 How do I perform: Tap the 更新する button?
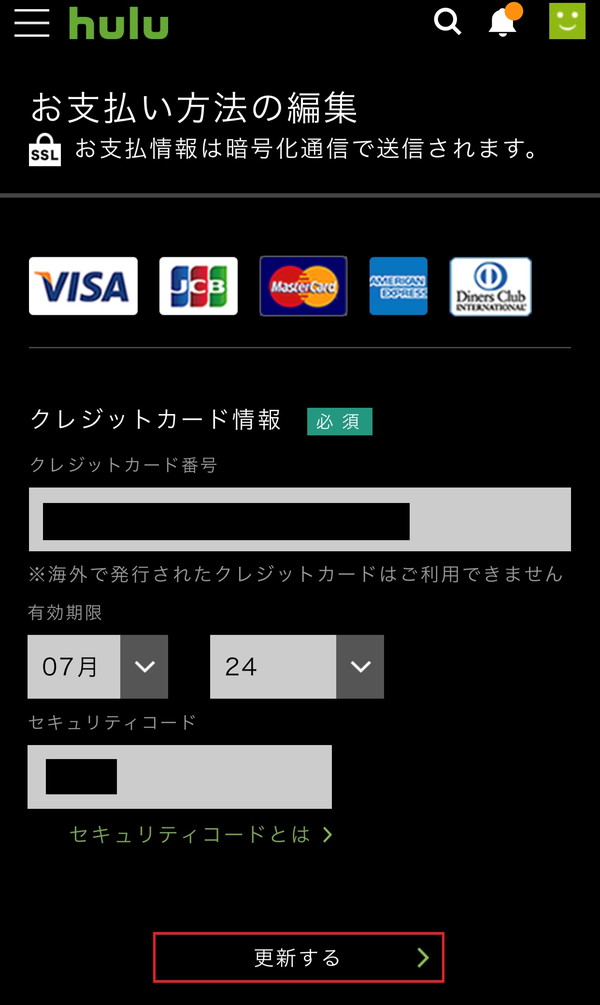click(x=298, y=958)
